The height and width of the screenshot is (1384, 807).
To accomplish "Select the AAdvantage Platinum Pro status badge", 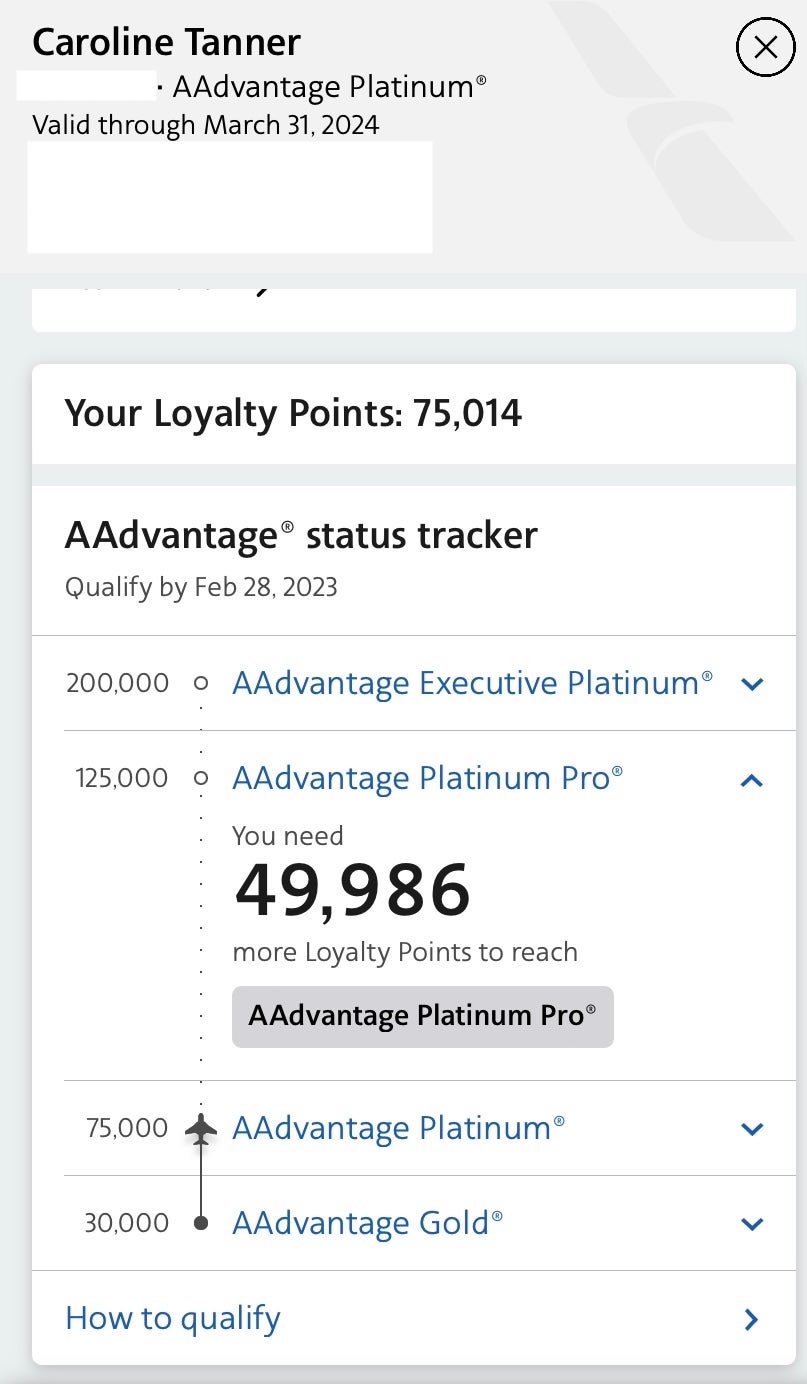I will [x=422, y=1016].
